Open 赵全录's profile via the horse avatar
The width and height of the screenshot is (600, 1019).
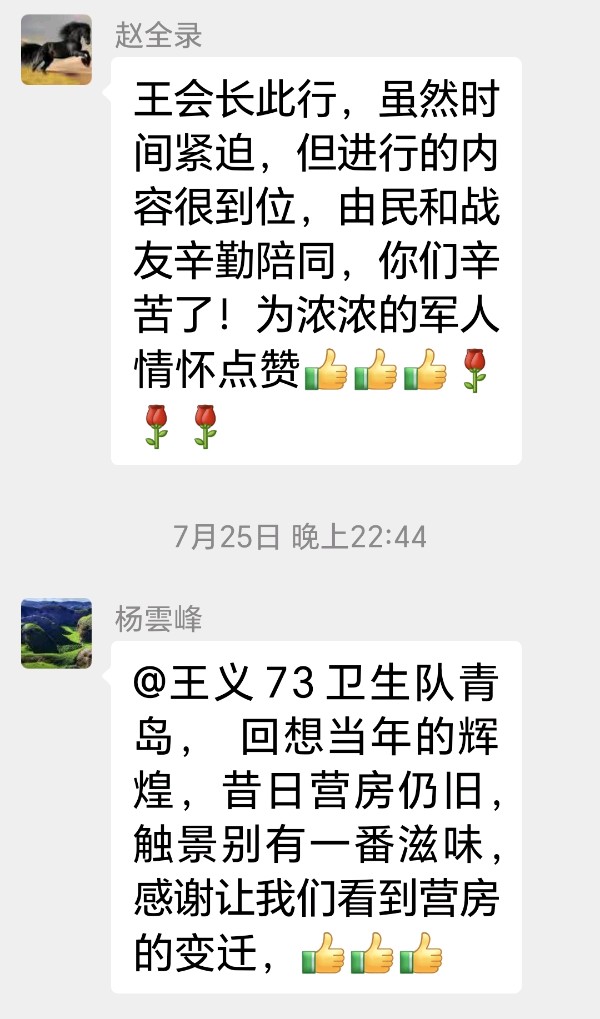(56, 49)
